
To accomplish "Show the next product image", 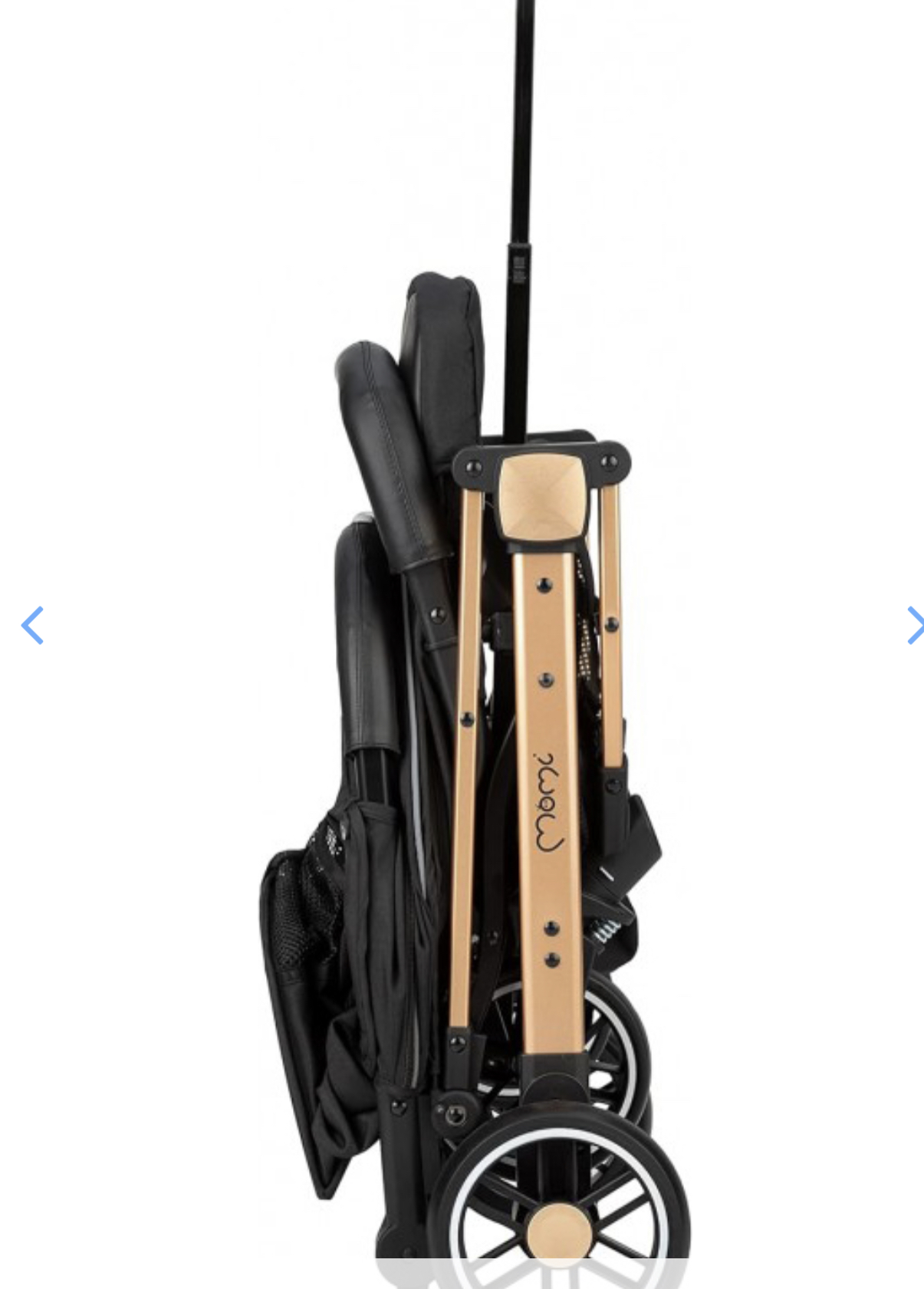I will (913, 625).
